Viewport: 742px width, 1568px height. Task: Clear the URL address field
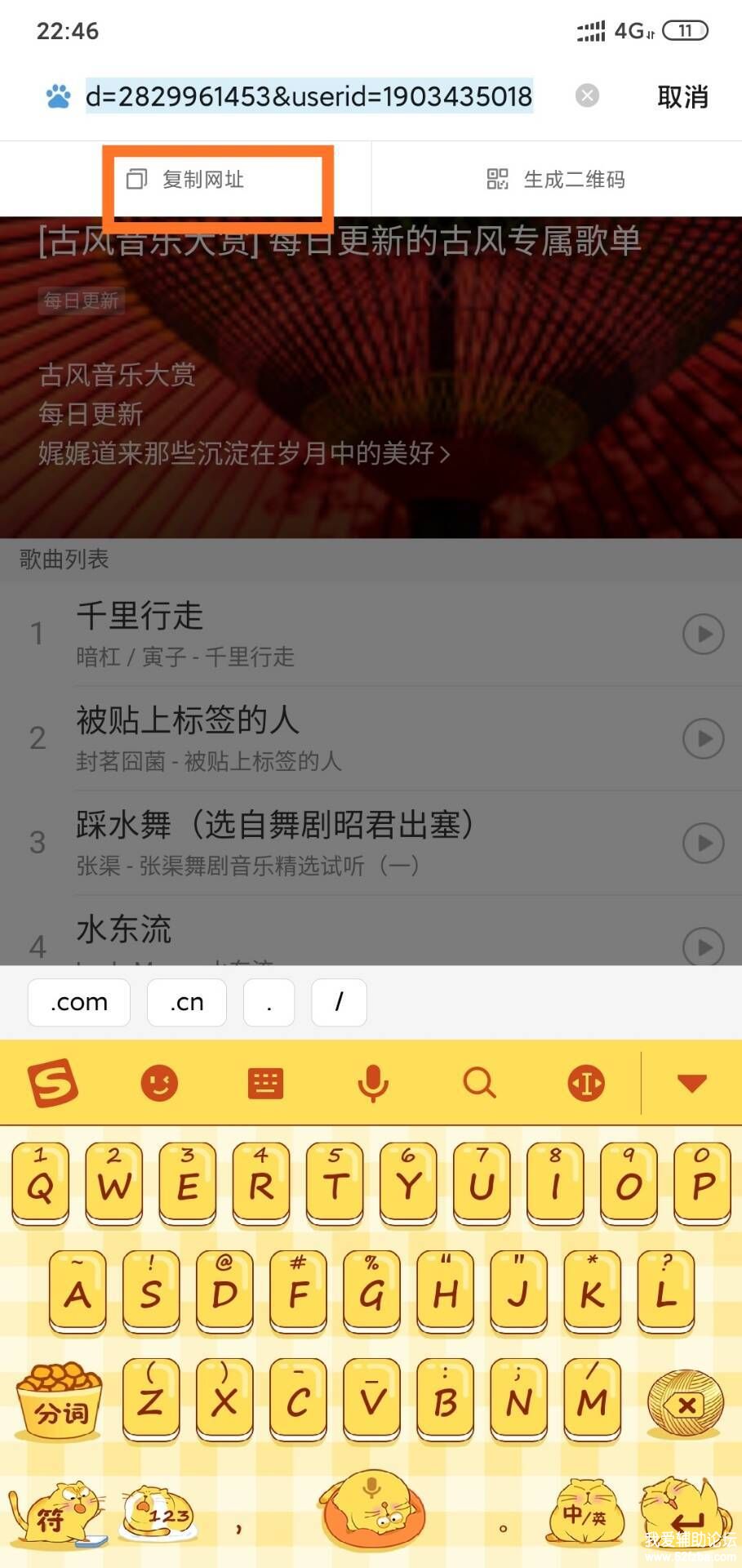pyautogui.click(x=587, y=96)
